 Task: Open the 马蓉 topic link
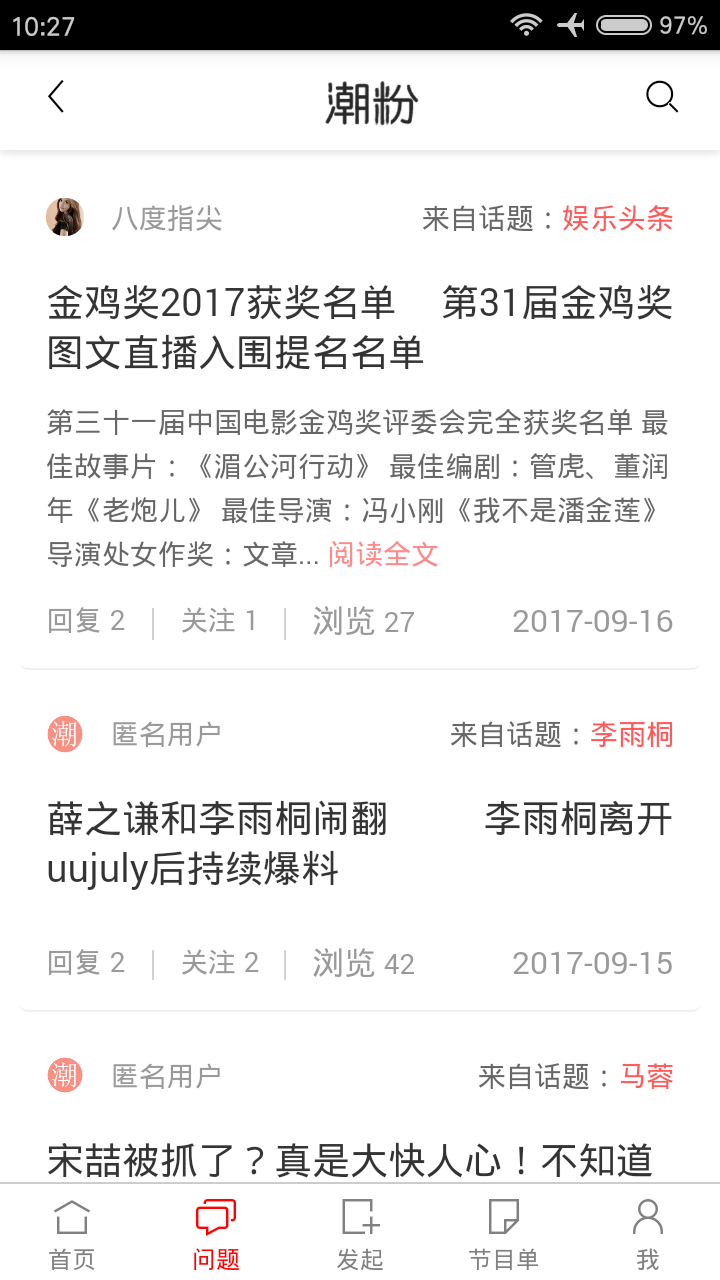[649, 1076]
